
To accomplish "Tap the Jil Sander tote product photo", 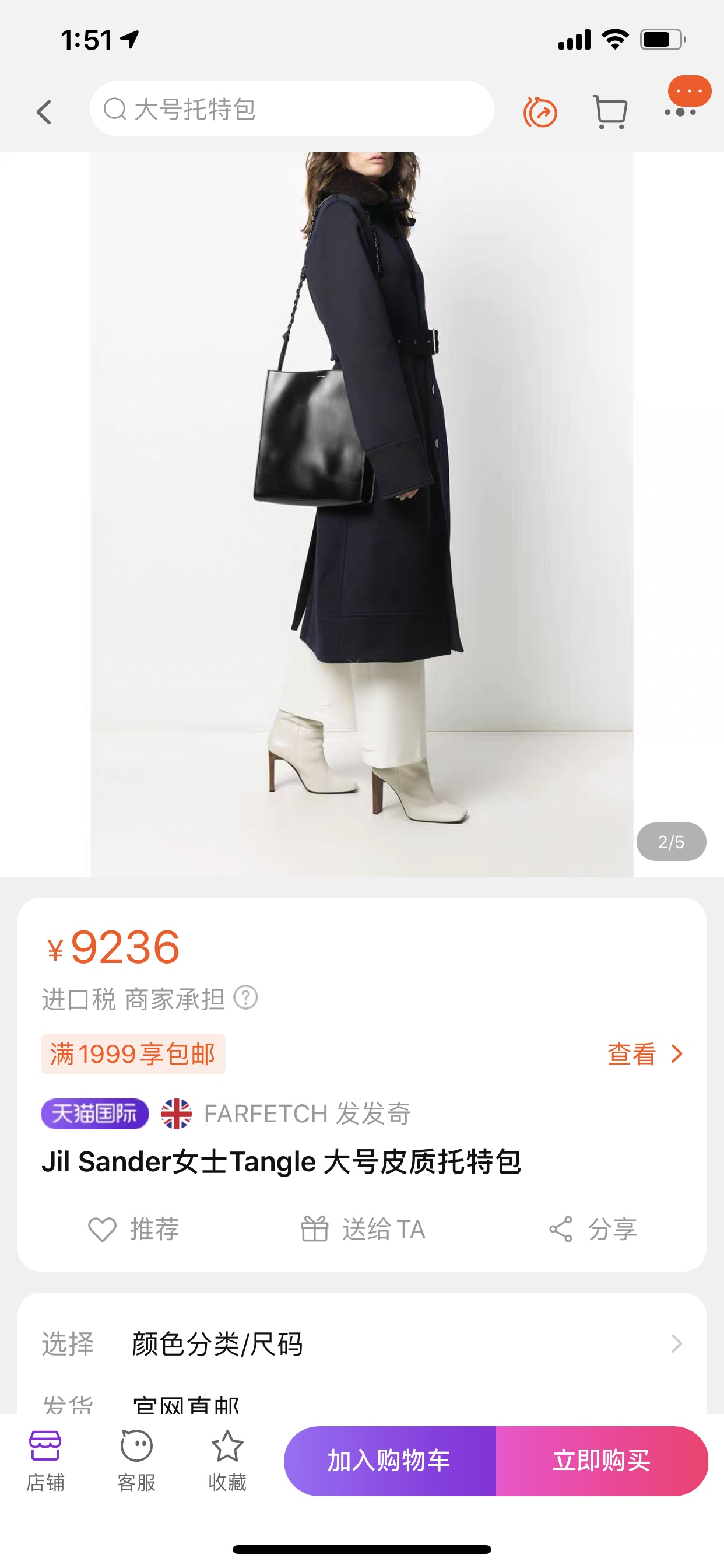I will point(361,514).
